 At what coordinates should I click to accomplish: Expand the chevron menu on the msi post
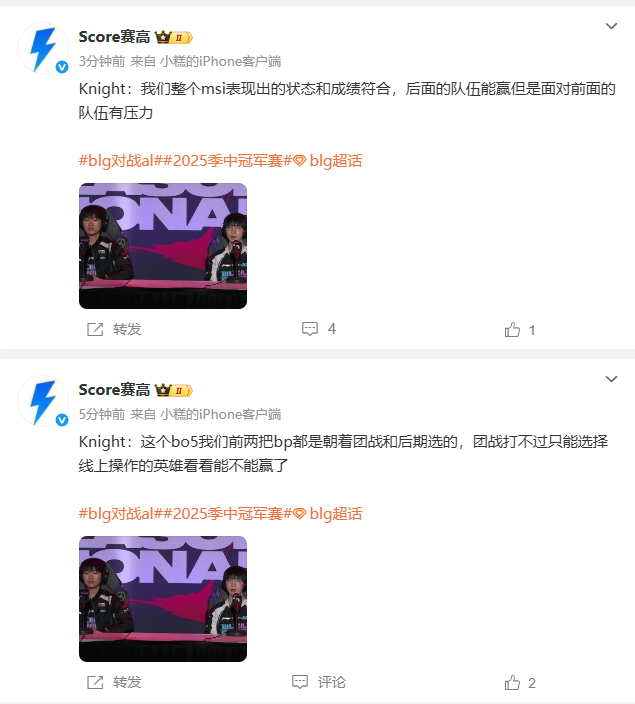[x=611, y=27]
